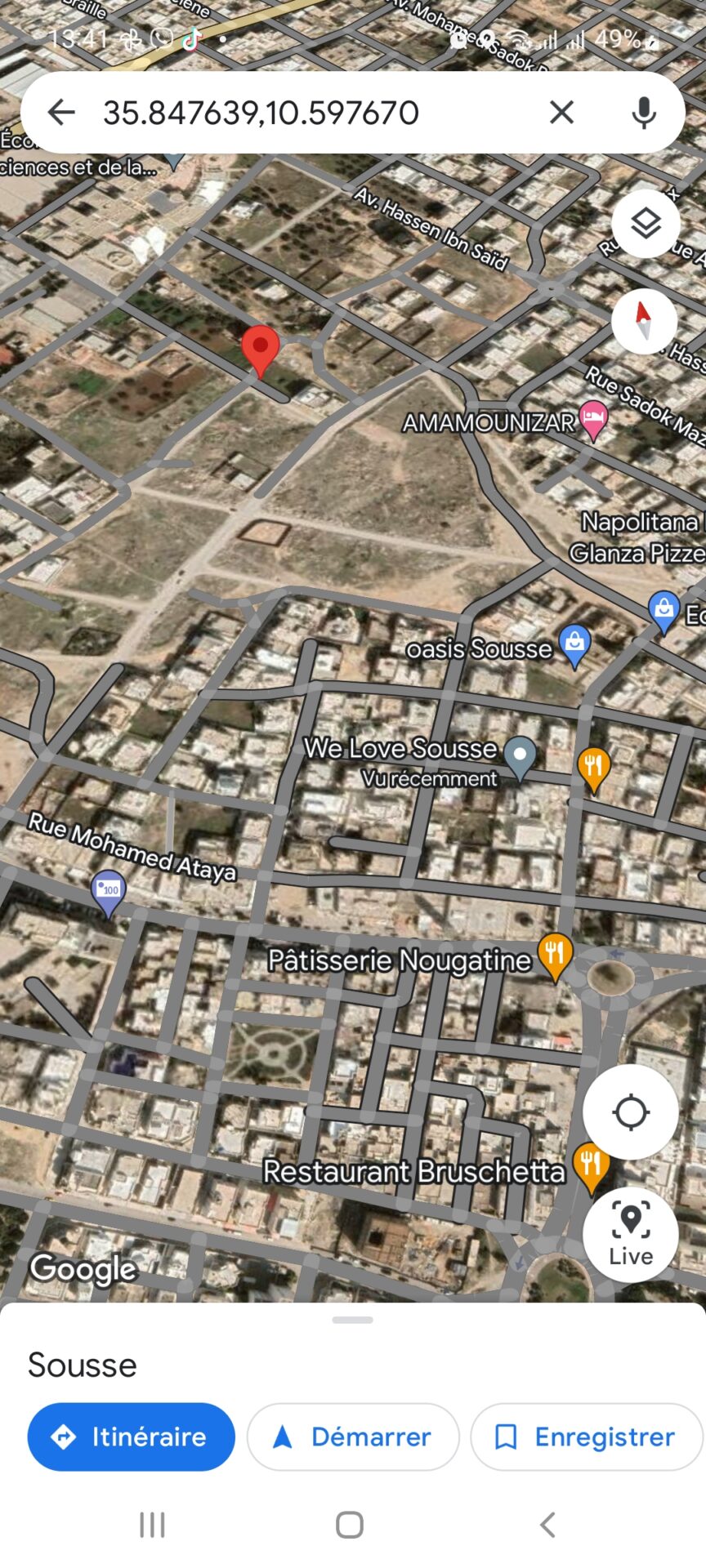
Task: Open AMAMOUNIZAR hotel marker
Action: click(593, 421)
